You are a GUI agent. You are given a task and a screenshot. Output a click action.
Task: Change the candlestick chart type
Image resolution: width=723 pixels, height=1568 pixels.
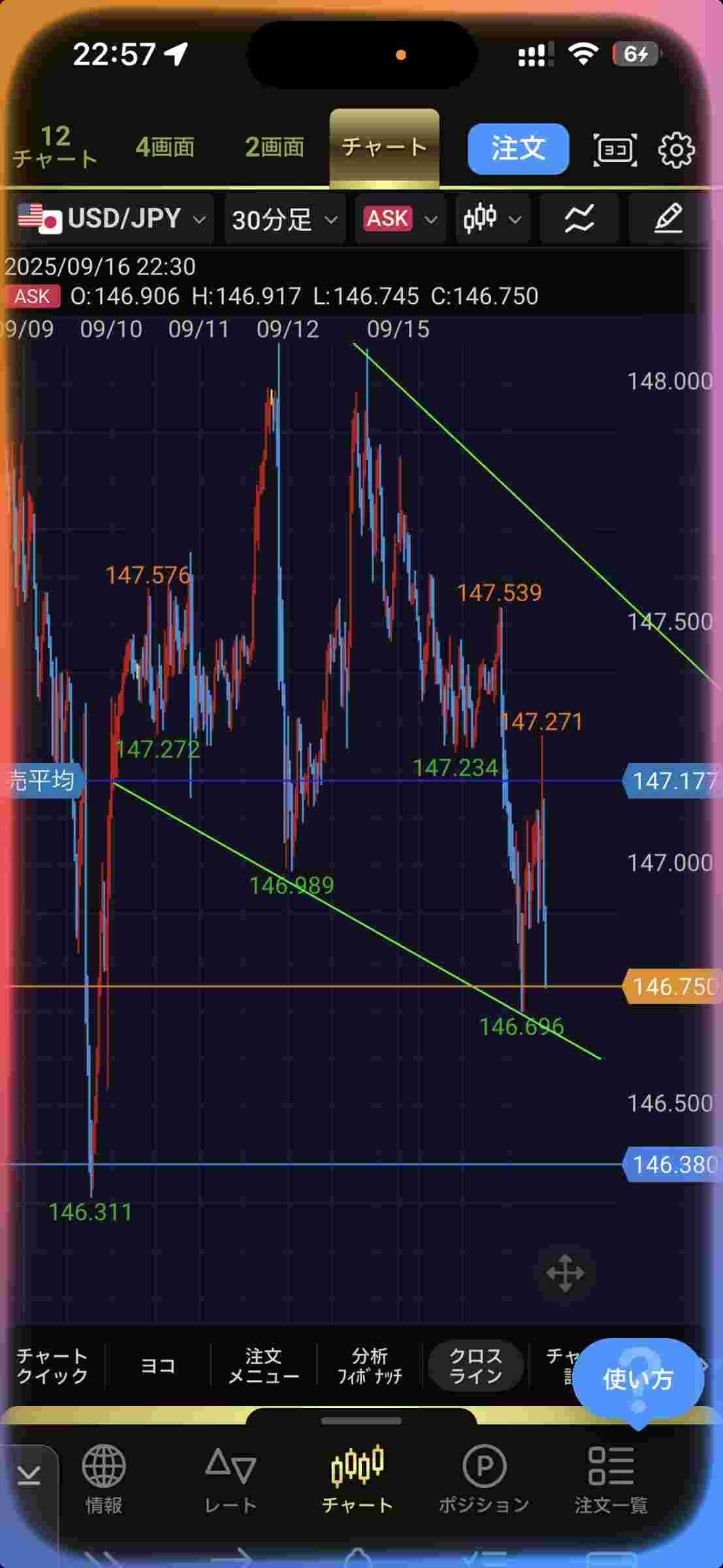(492, 219)
